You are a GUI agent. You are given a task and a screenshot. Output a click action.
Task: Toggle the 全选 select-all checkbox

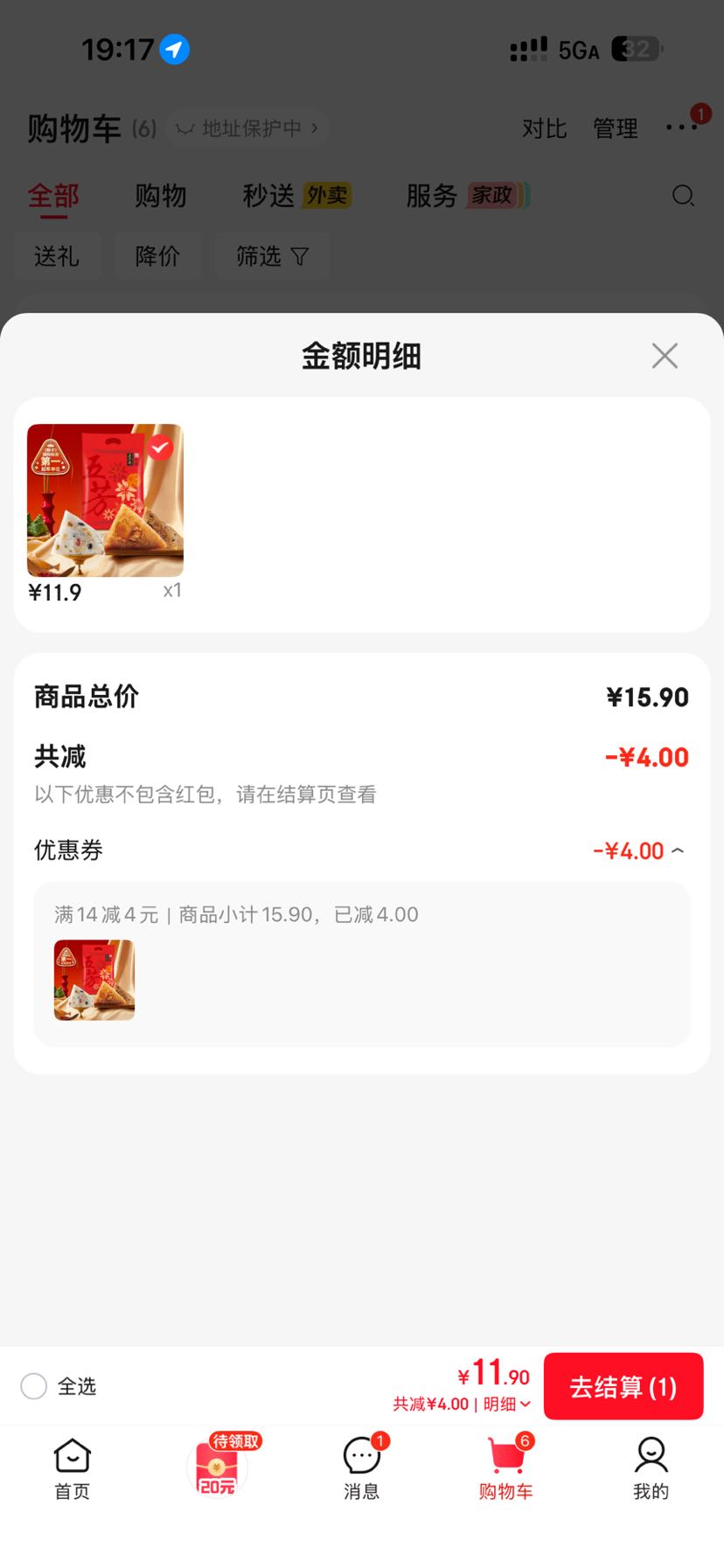click(33, 1386)
